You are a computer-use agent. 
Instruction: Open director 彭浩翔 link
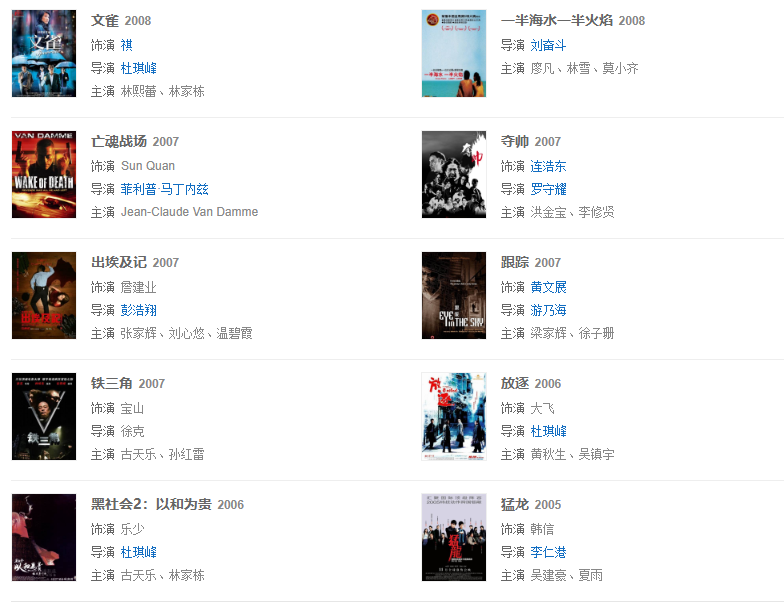click(139, 310)
